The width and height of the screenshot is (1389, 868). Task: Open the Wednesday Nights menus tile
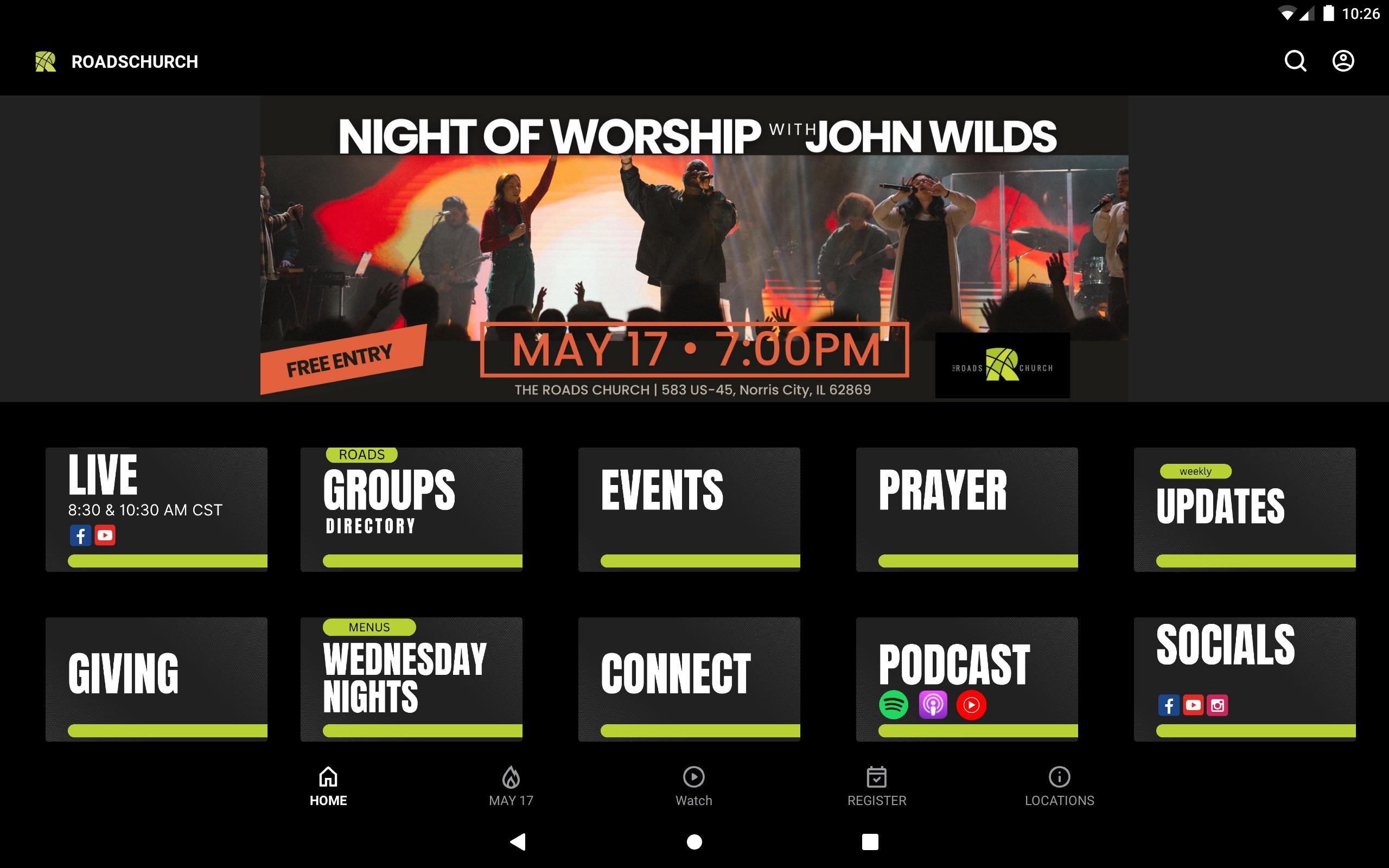[x=411, y=679]
